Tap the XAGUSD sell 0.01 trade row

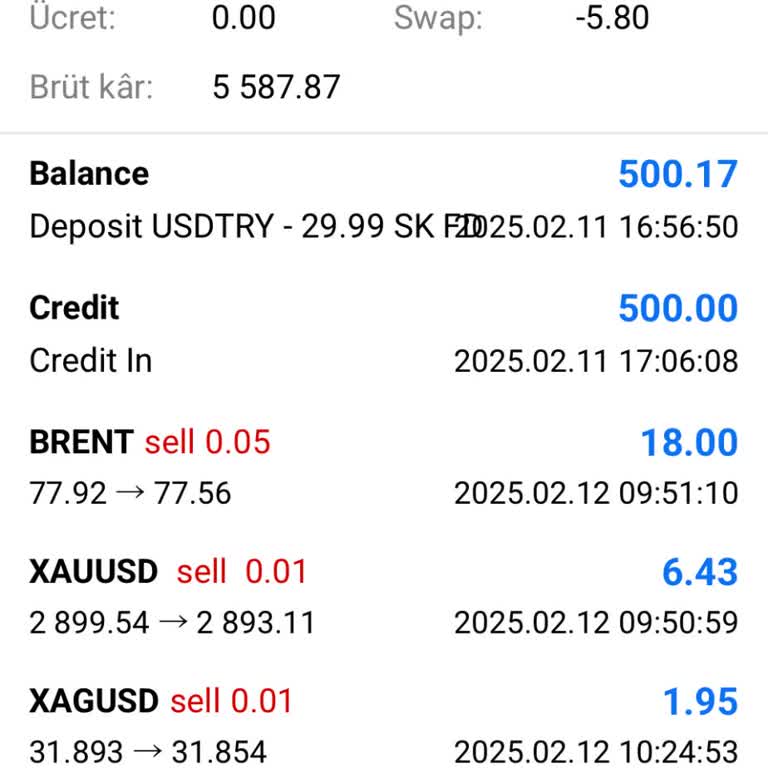(384, 726)
